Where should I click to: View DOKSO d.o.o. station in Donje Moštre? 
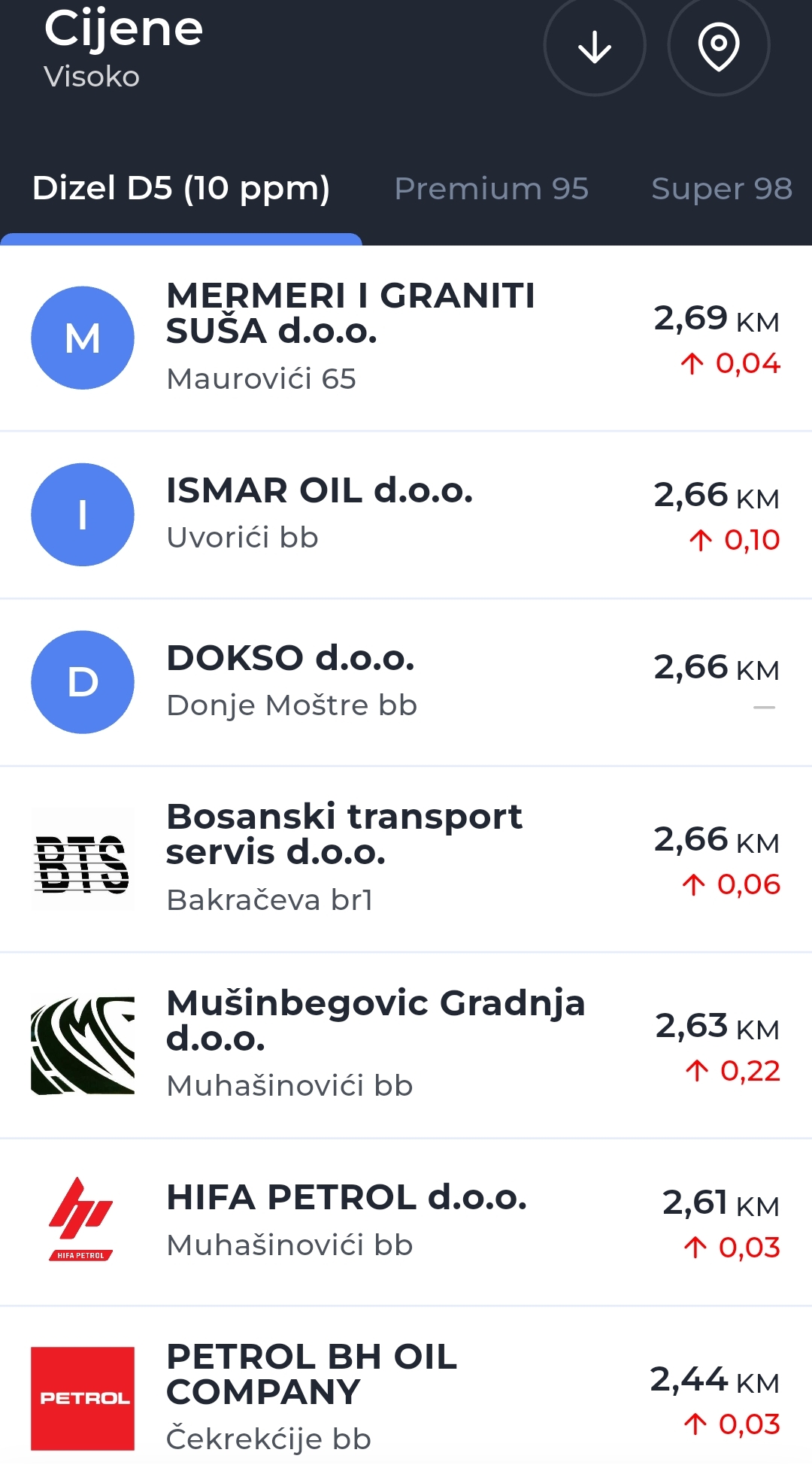(x=406, y=682)
